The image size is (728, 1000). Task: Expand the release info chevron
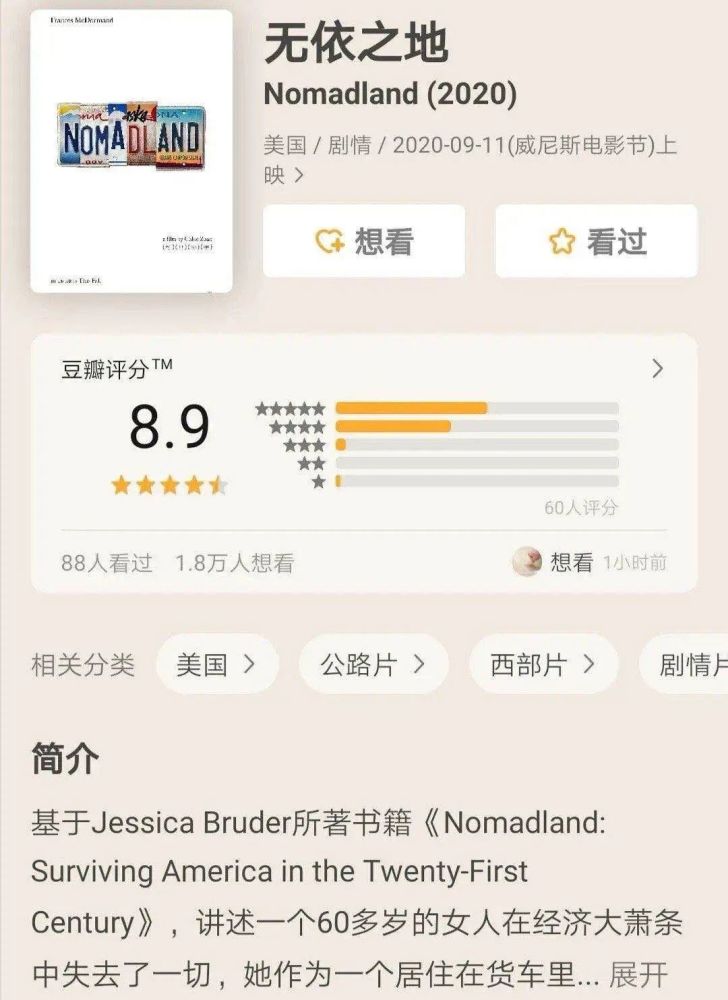tap(298, 175)
